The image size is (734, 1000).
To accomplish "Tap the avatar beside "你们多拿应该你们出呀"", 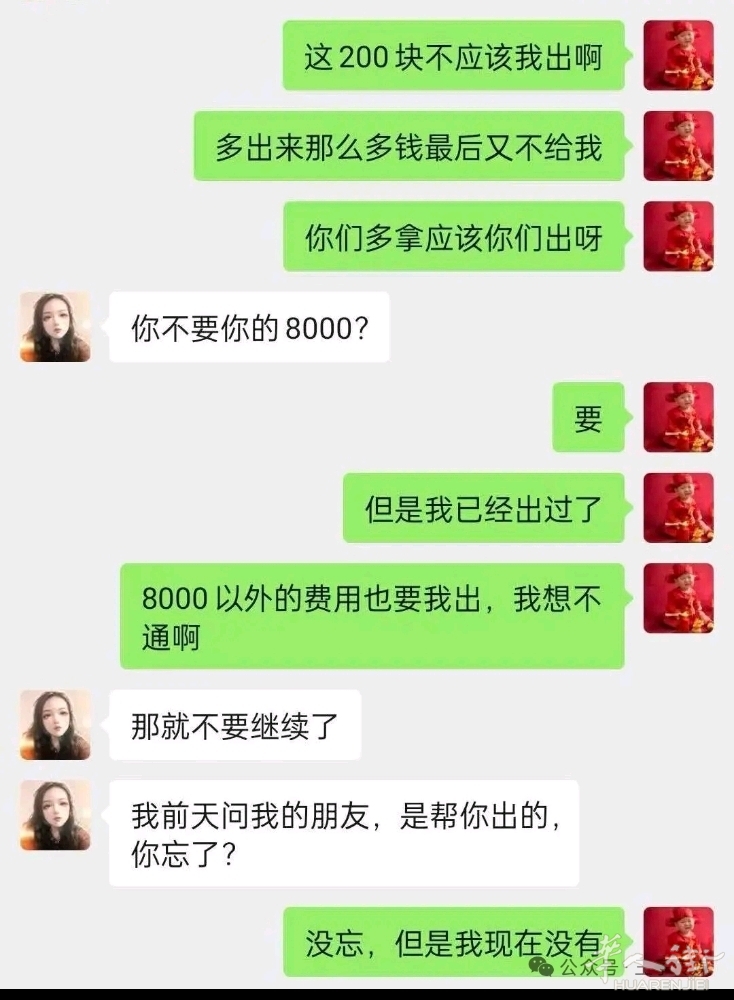I will pos(678,236).
